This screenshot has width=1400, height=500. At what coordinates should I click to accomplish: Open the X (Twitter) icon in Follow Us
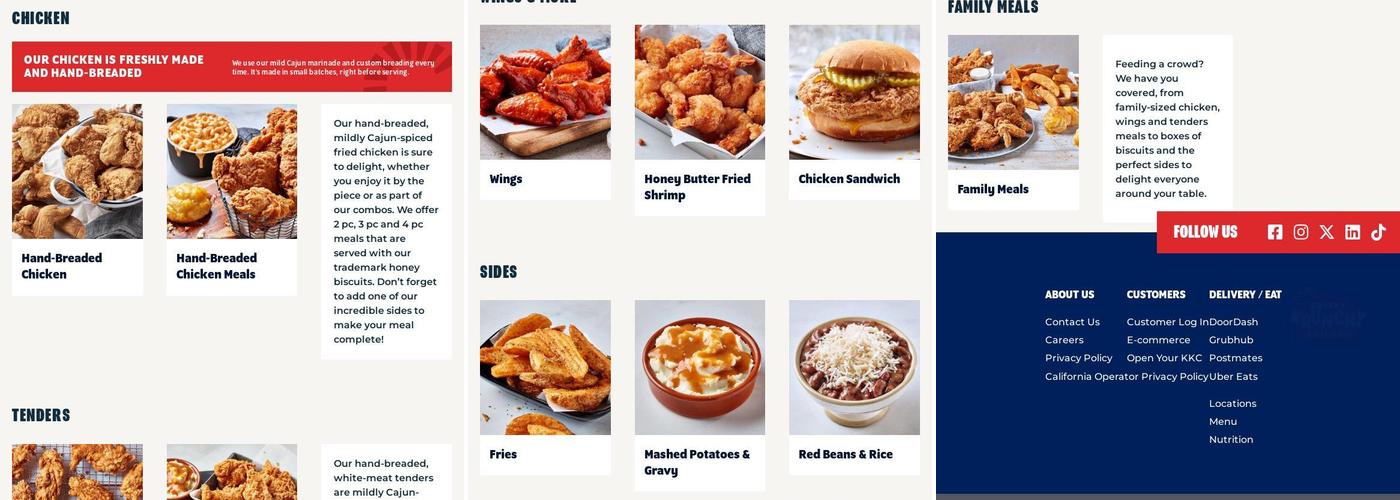[1327, 232]
